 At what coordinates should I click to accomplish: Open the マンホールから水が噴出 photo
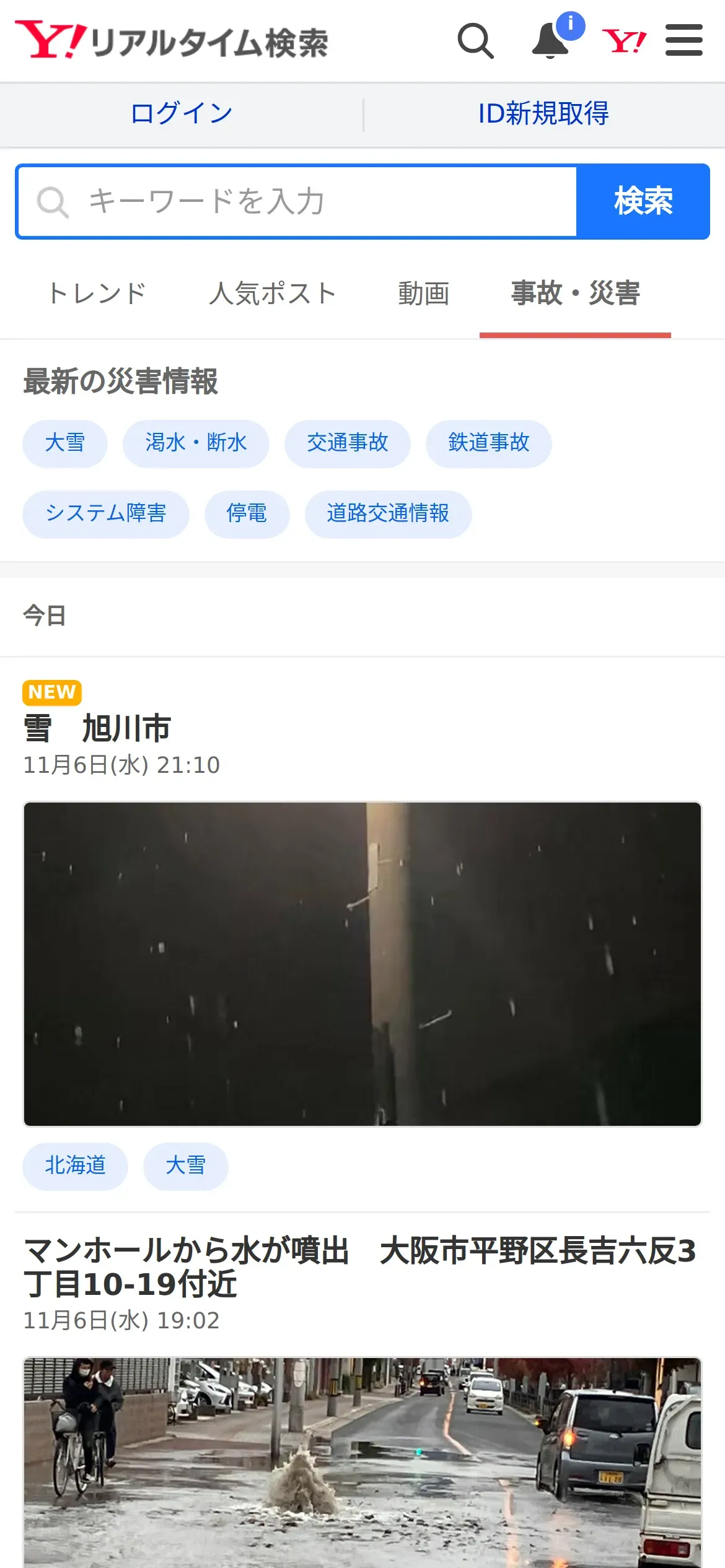pos(362,1463)
